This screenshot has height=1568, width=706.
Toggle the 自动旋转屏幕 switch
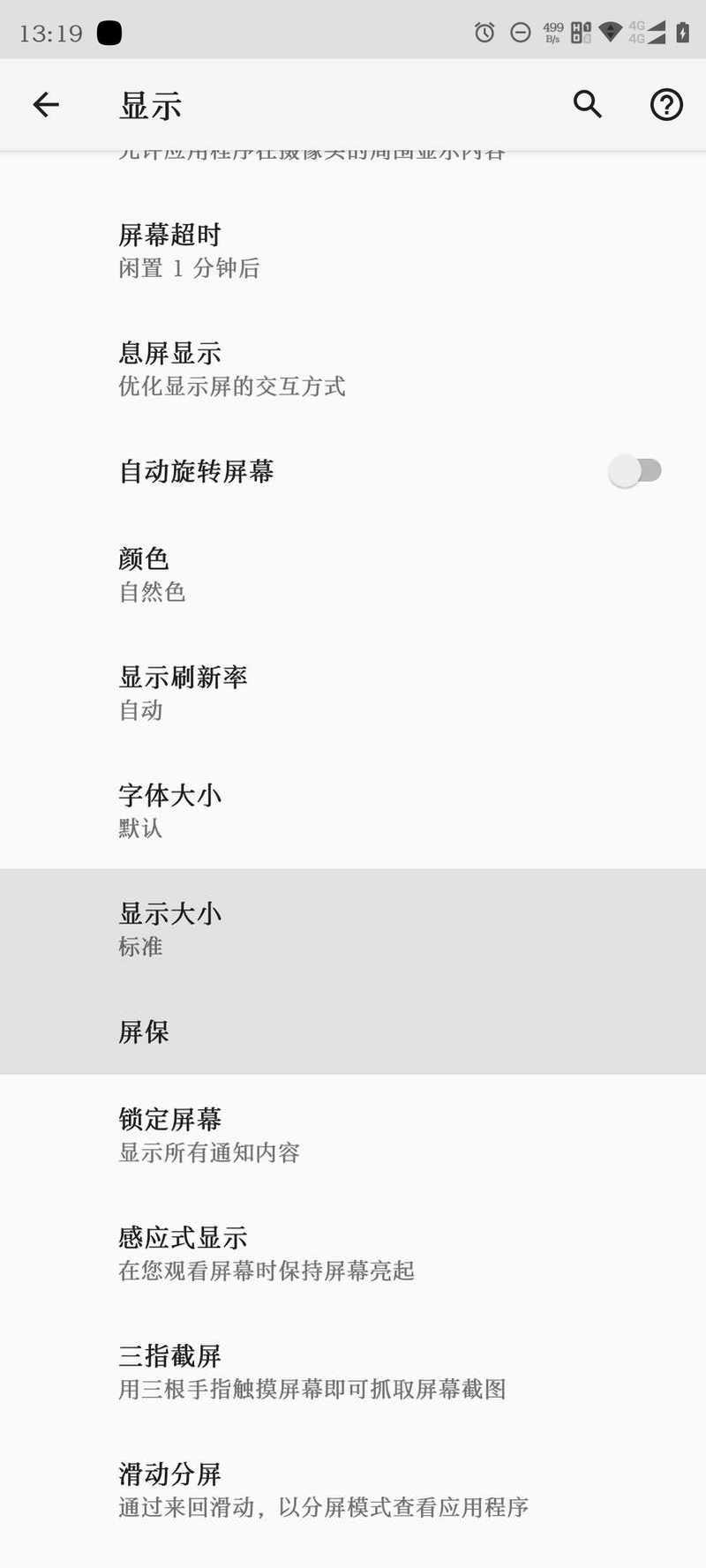(x=635, y=470)
